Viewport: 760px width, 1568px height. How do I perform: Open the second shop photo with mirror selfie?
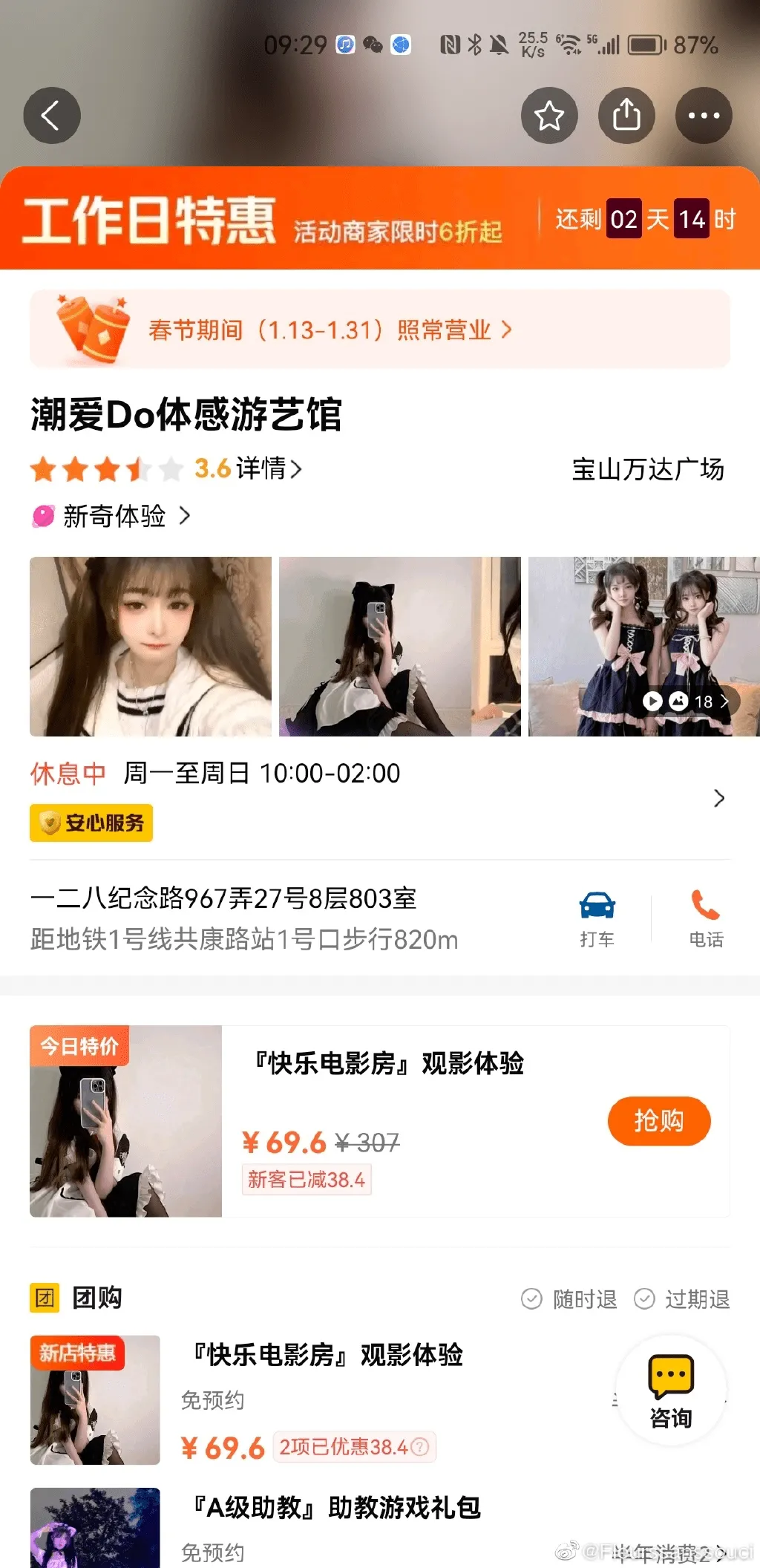tap(399, 647)
